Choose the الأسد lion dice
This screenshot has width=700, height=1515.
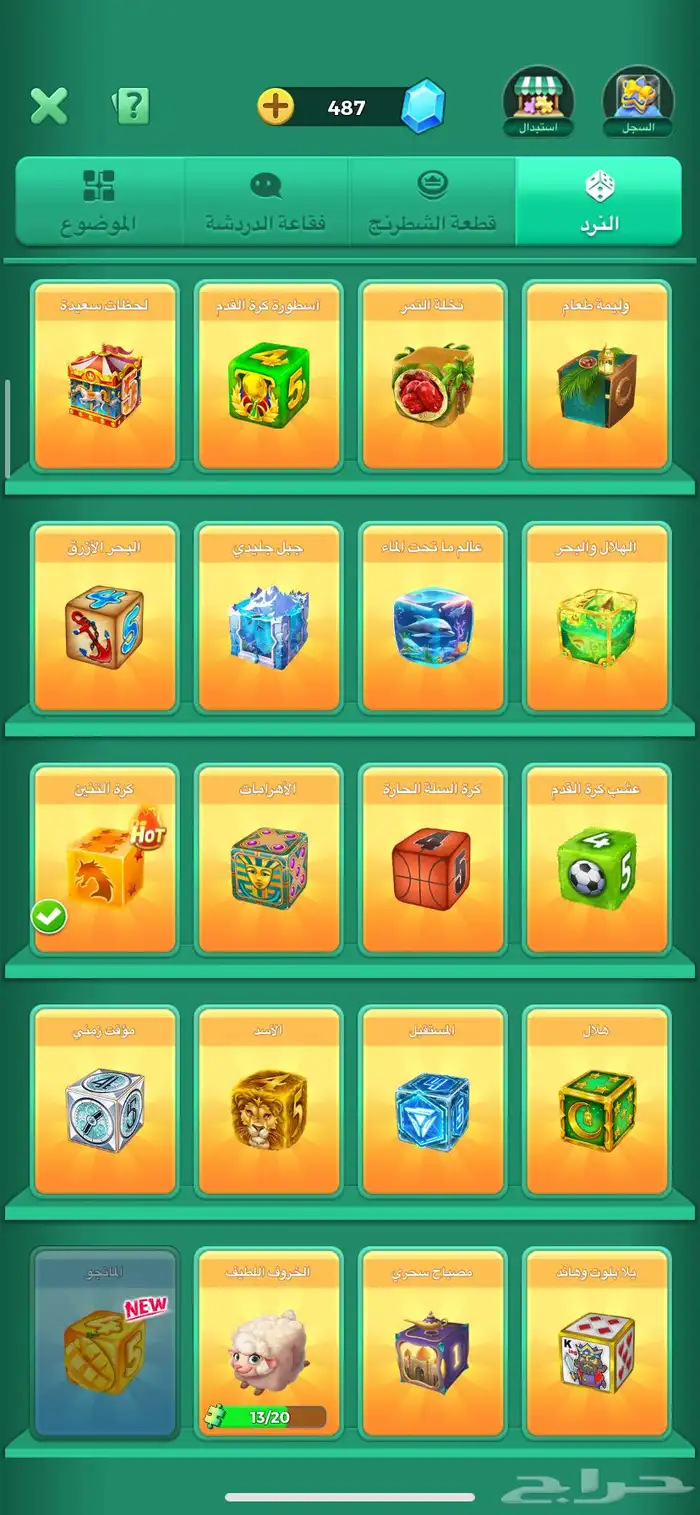tap(268, 1102)
